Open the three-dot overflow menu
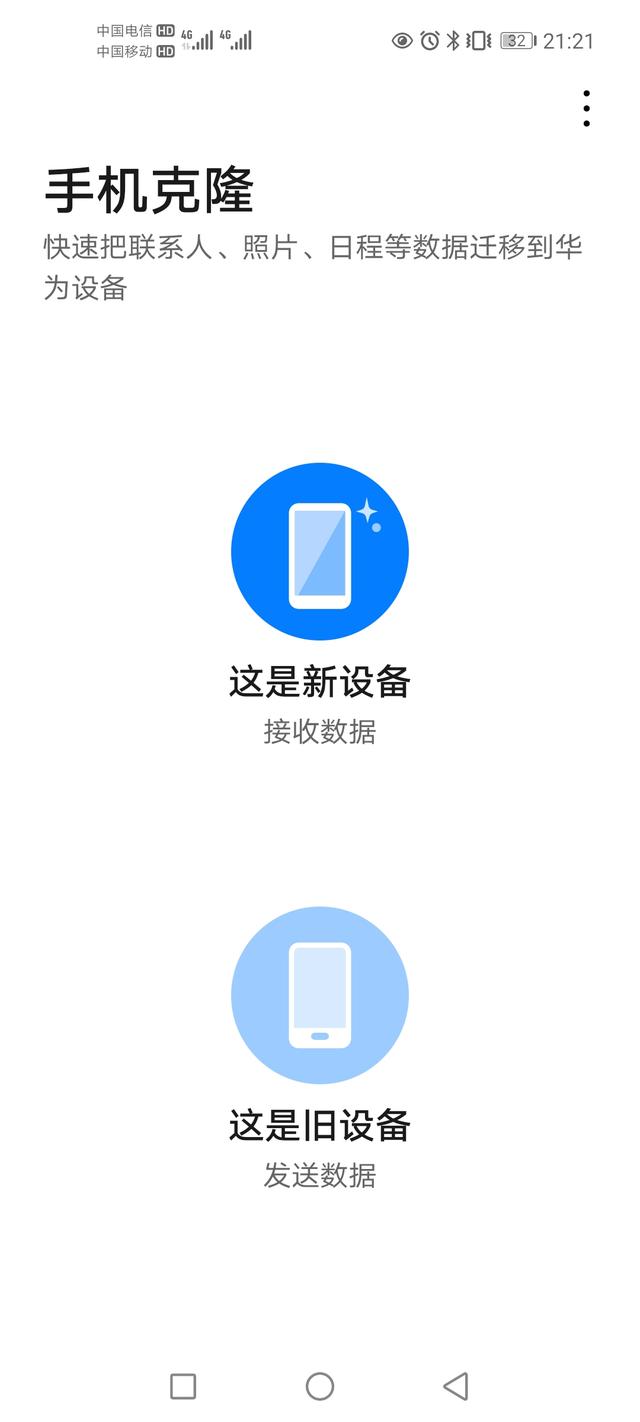Viewport: 640px width, 1422px height. [586, 108]
